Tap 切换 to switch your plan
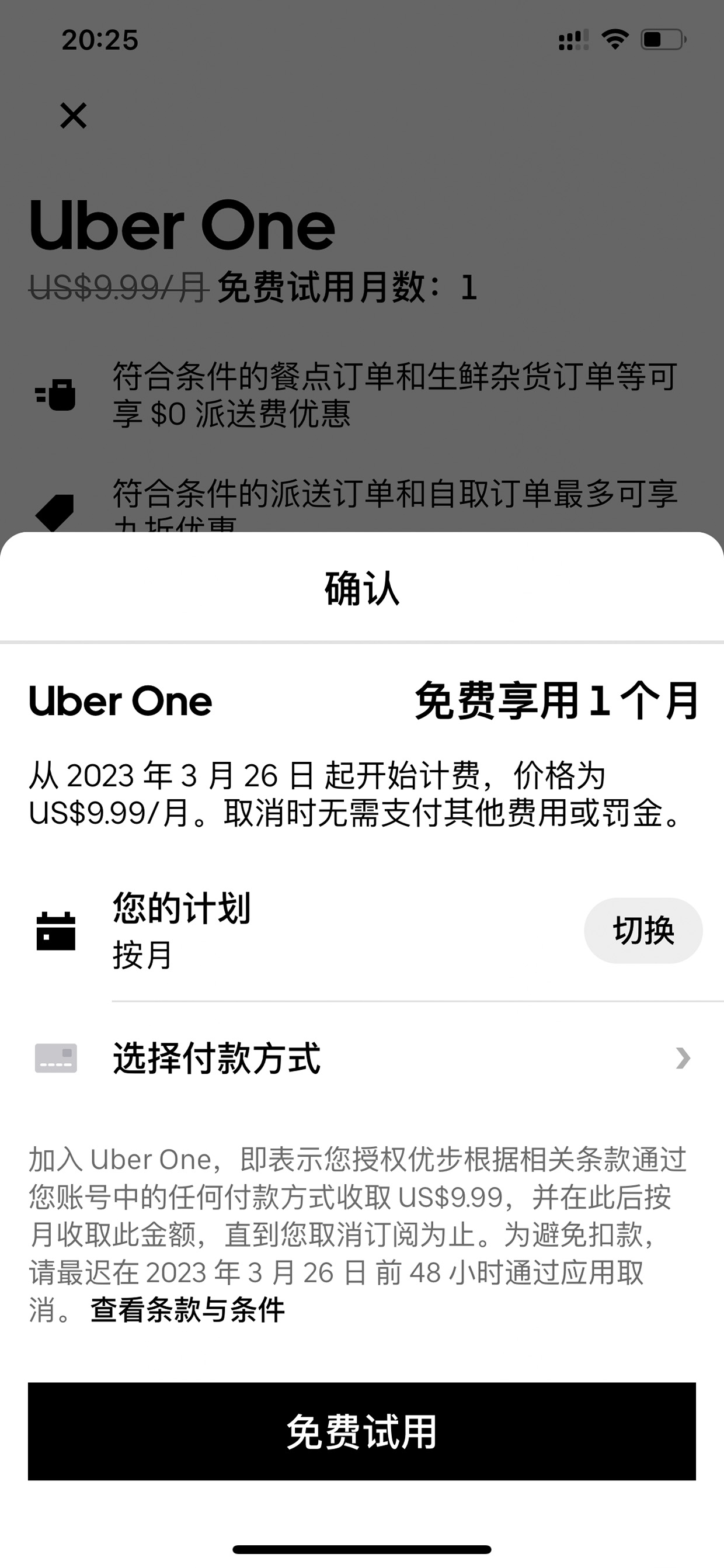 pyautogui.click(x=643, y=930)
